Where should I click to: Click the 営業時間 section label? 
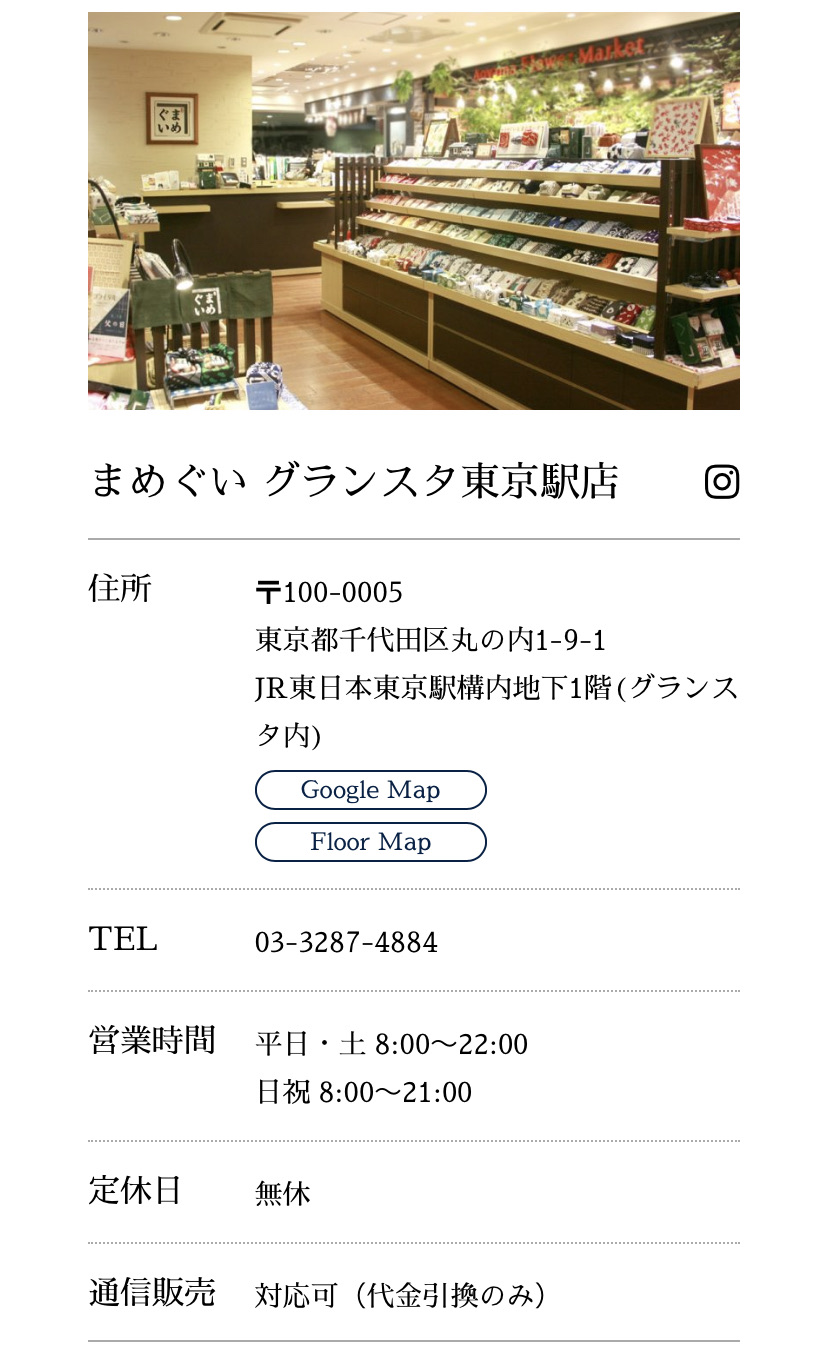click(x=153, y=1040)
